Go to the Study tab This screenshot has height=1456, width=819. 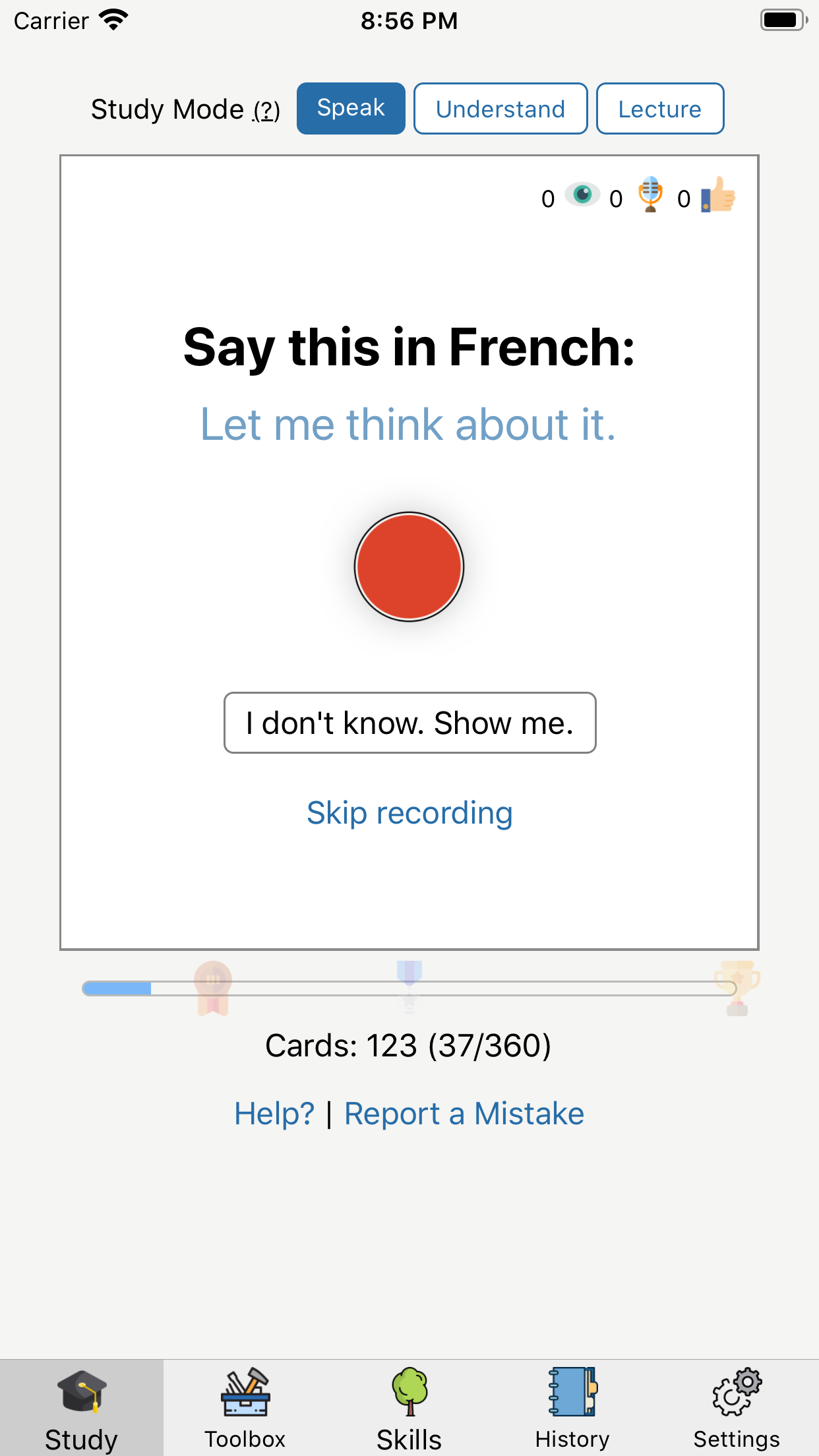pos(82,1408)
